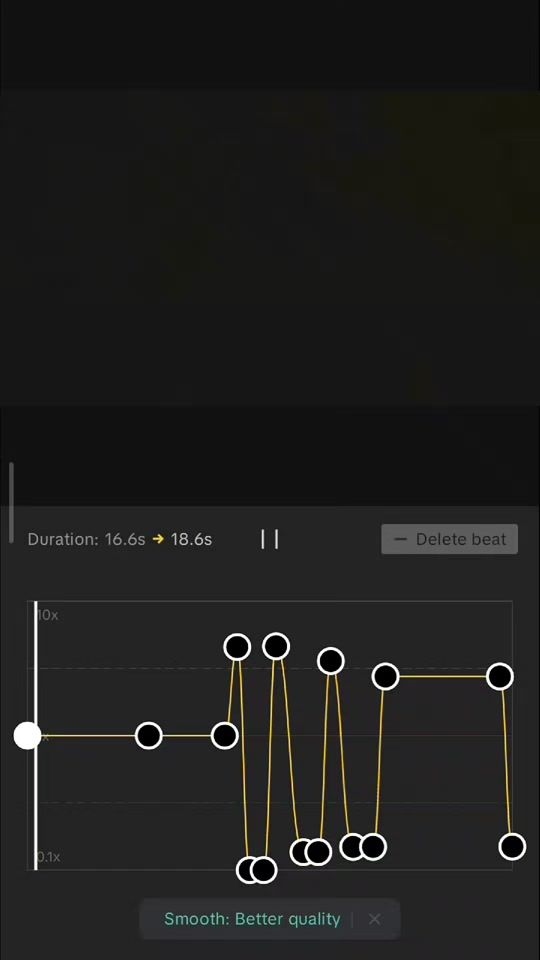The image size is (540, 960).
Task: Select the beat point starting the flat upper plateau
Action: 385,677
